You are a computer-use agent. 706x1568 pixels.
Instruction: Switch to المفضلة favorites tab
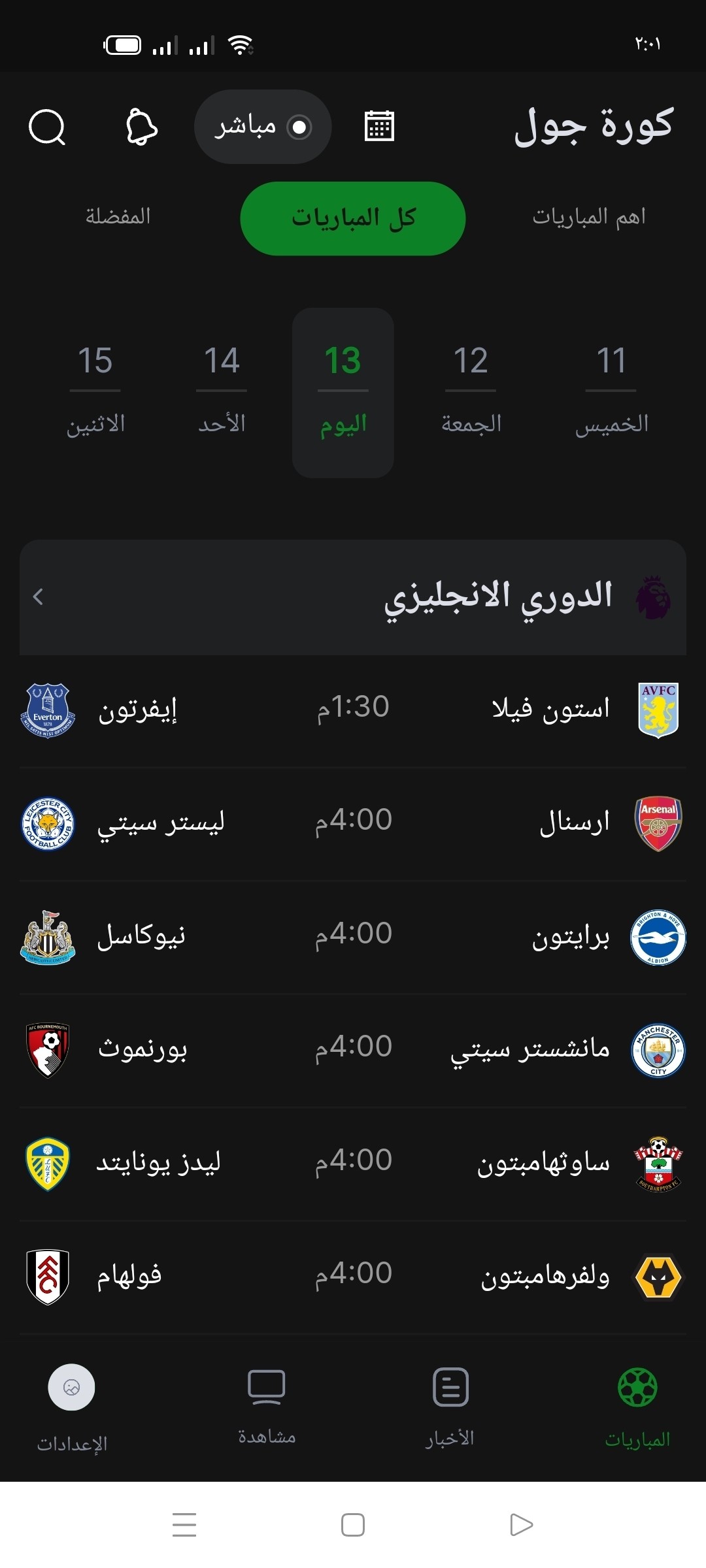click(x=118, y=216)
